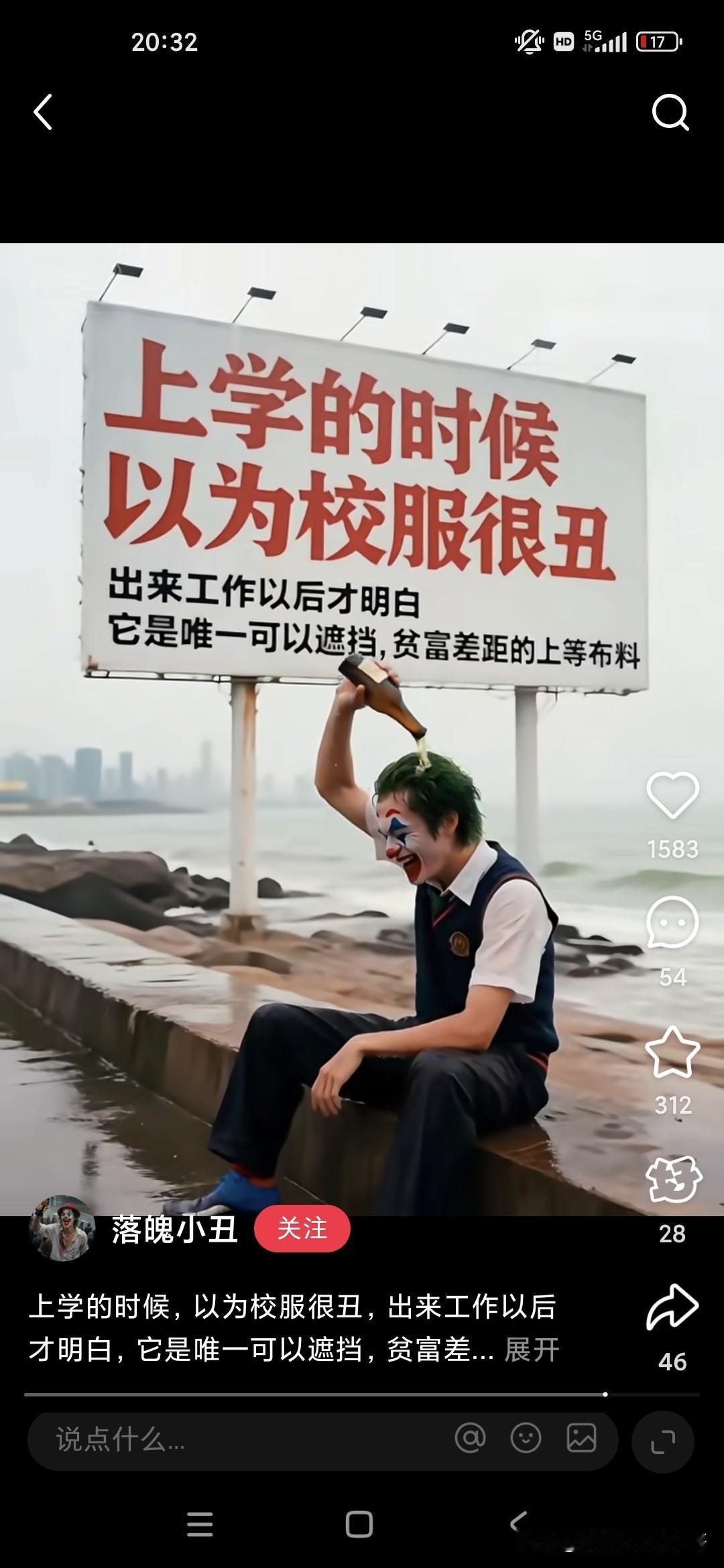Open search with the magnifier icon
This screenshot has width=724, height=1568.
pos(670,112)
